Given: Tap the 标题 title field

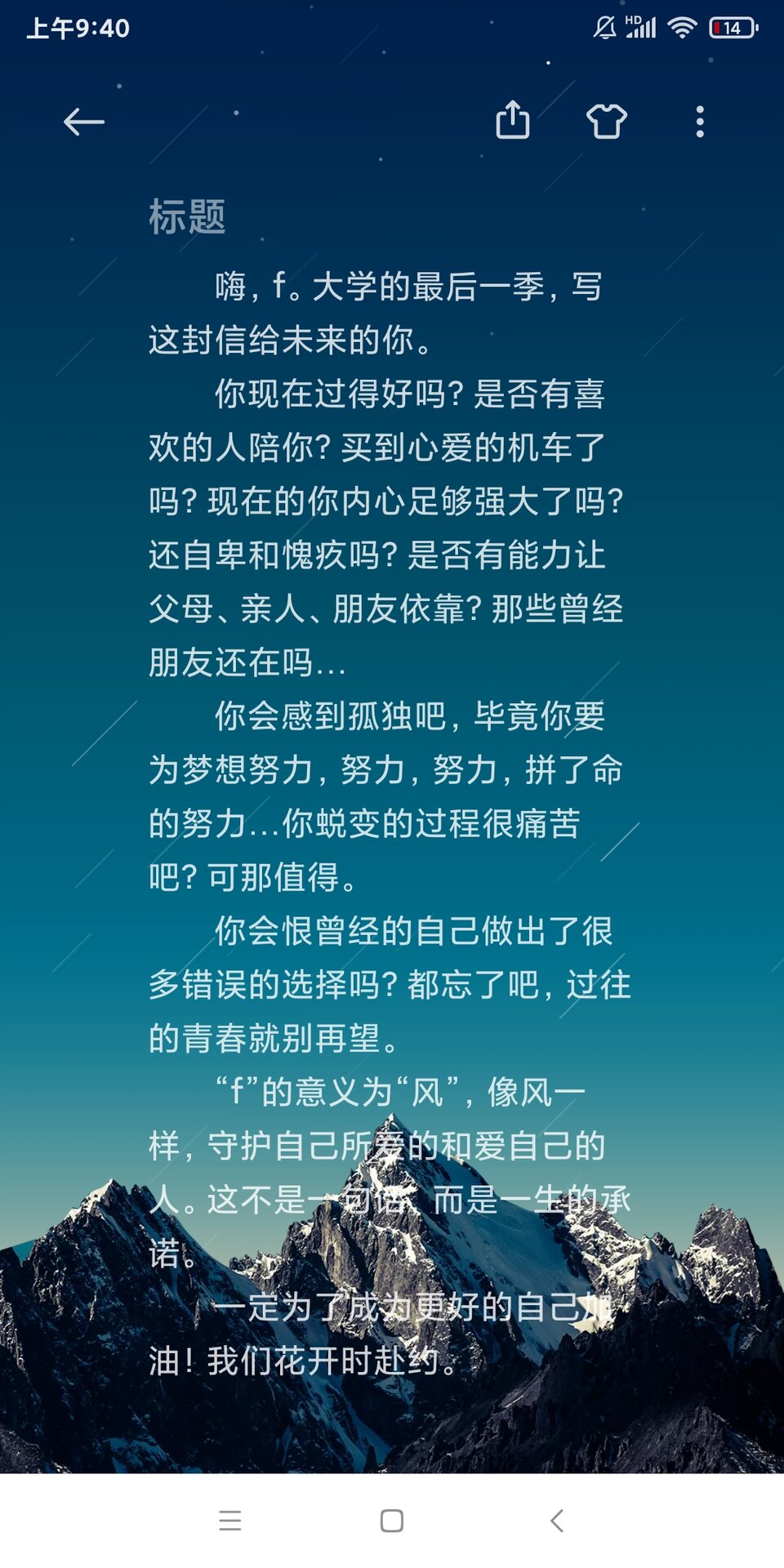Looking at the screenshot, I should [x=187, y=217].
